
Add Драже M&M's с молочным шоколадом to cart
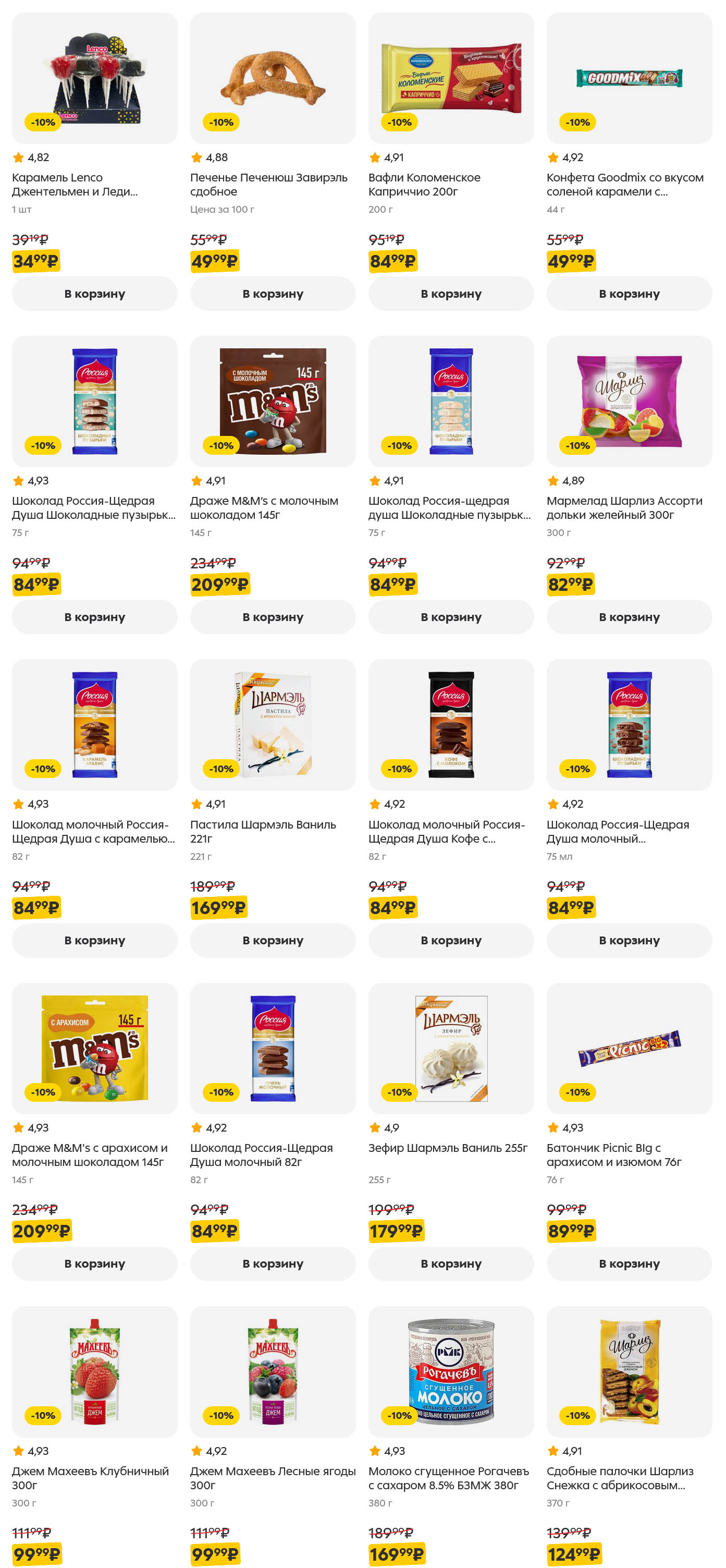point(273,616)
